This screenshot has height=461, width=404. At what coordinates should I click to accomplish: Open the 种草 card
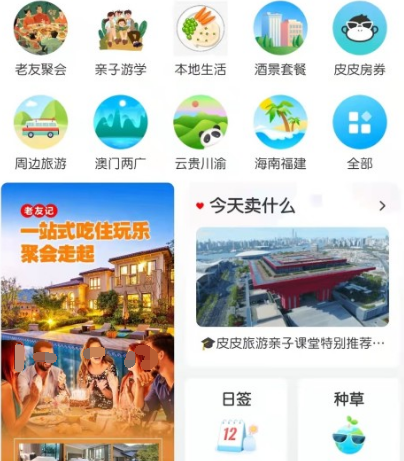[349, 420]
